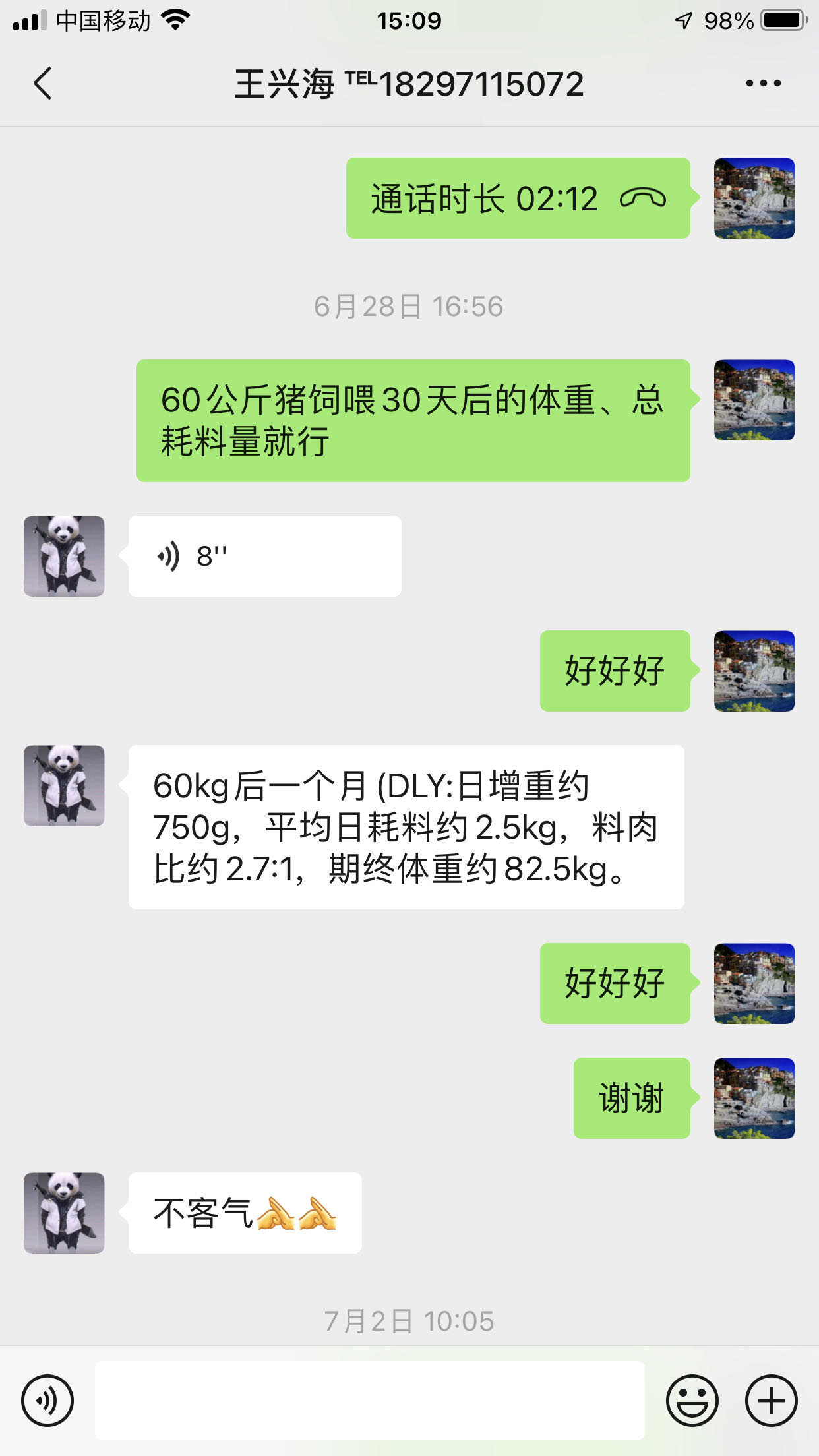Open the chat details overflow menu
819x1456 pixels.
tap(763, 84)
